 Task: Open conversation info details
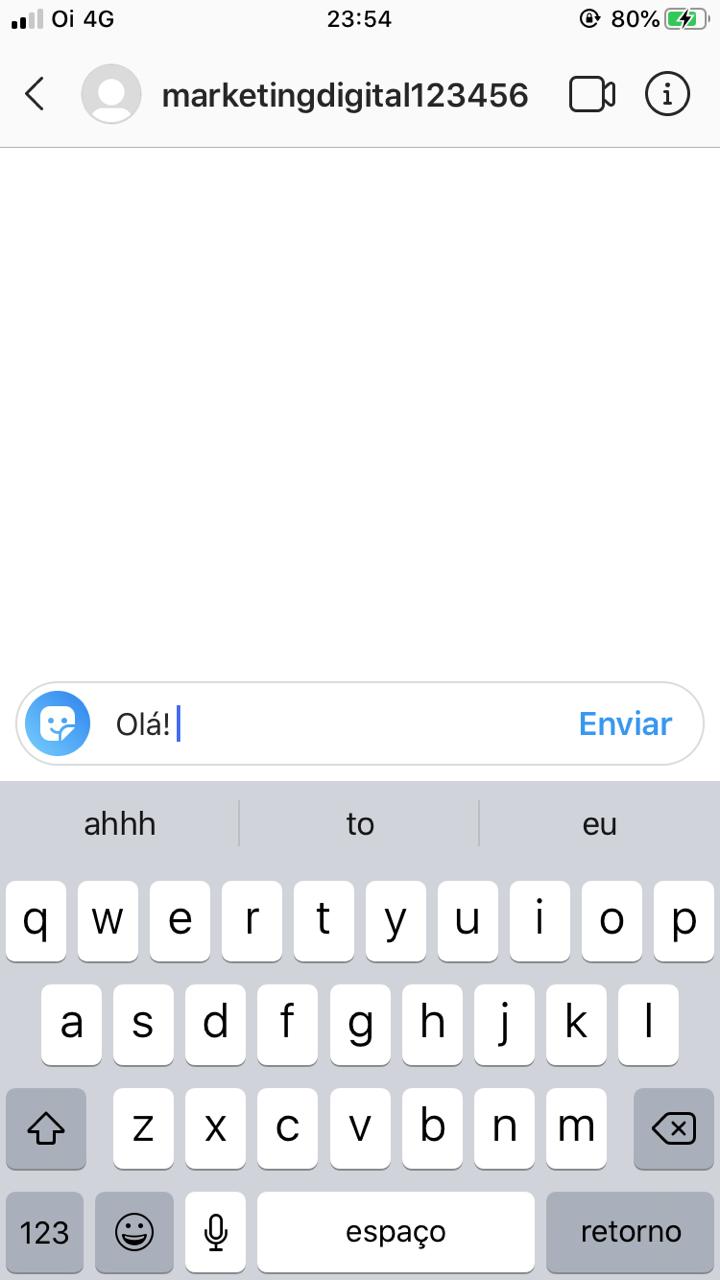(x=667, y=95)
